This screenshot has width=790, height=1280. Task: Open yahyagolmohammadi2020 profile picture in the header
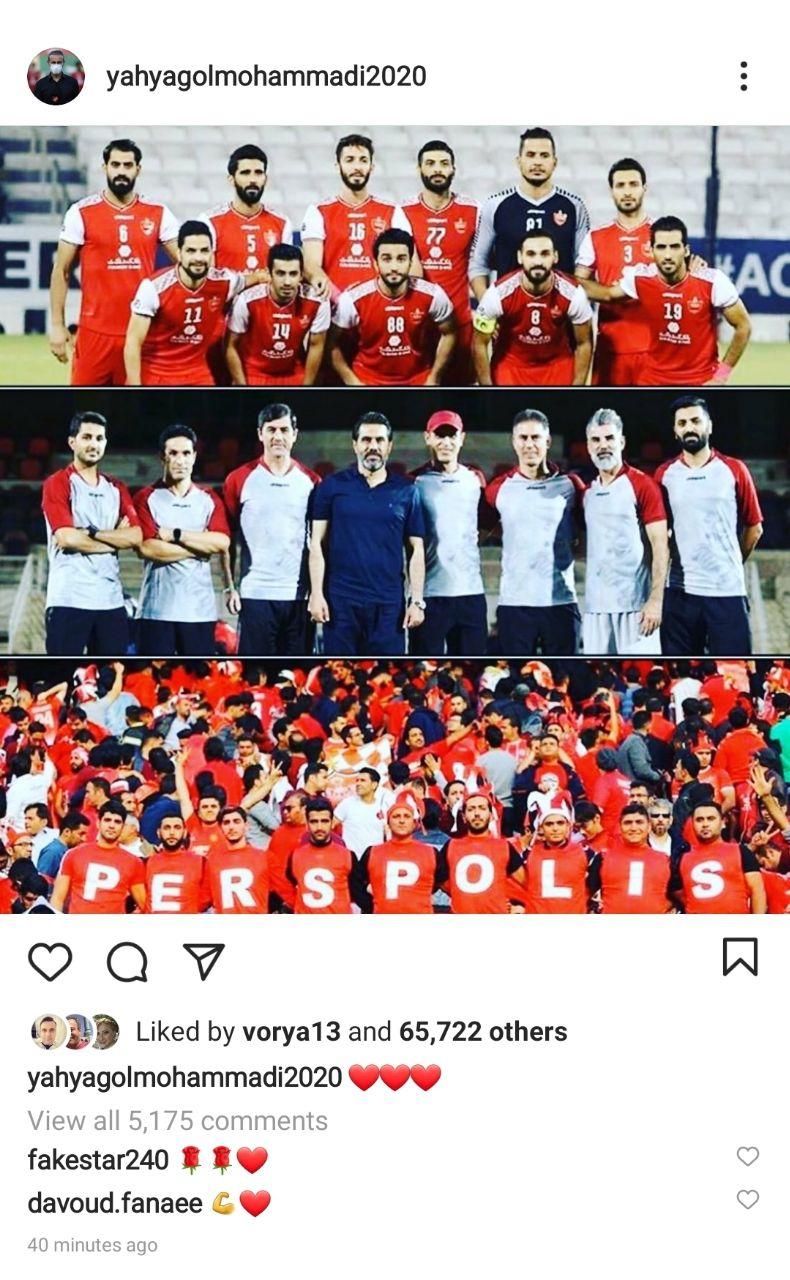click(56, 77)
